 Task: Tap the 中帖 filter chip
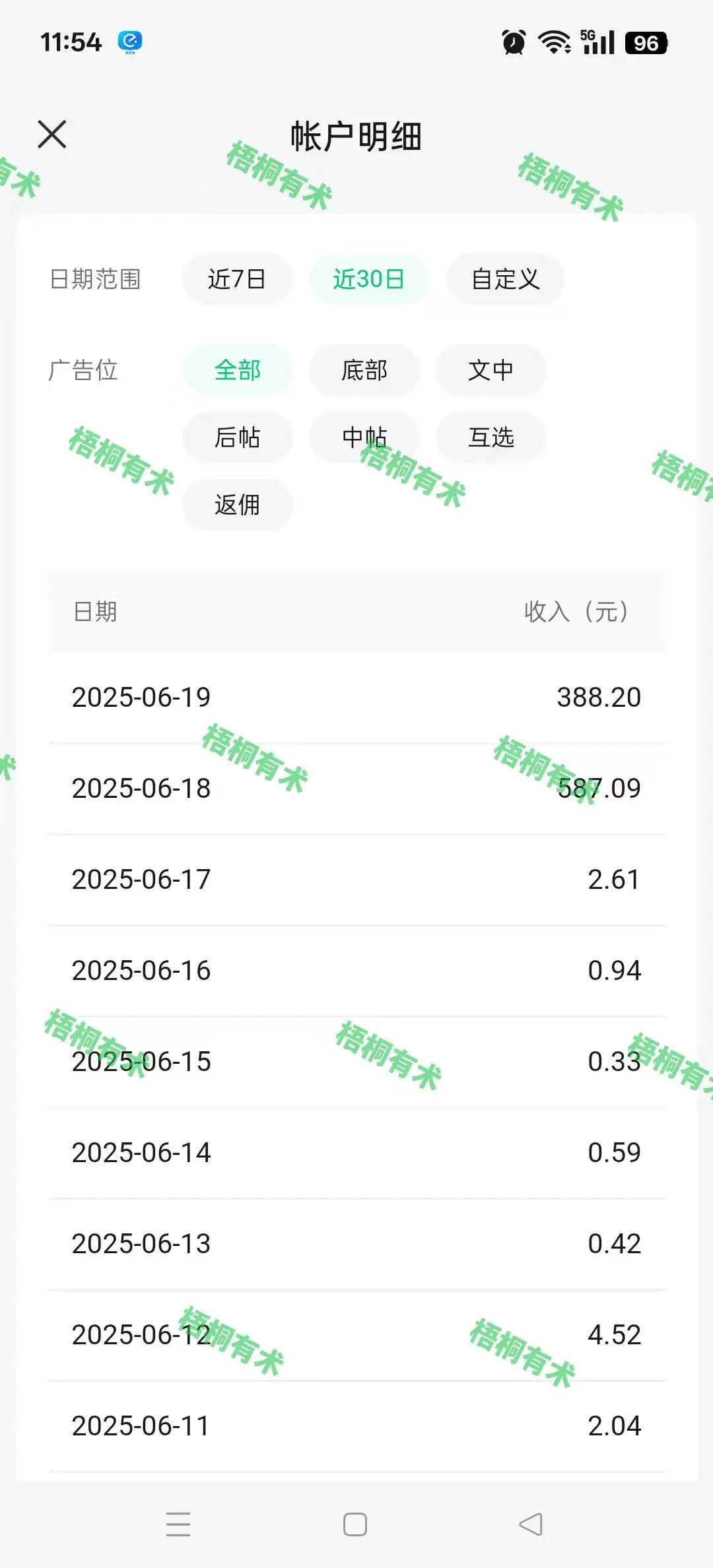point(364,438)
